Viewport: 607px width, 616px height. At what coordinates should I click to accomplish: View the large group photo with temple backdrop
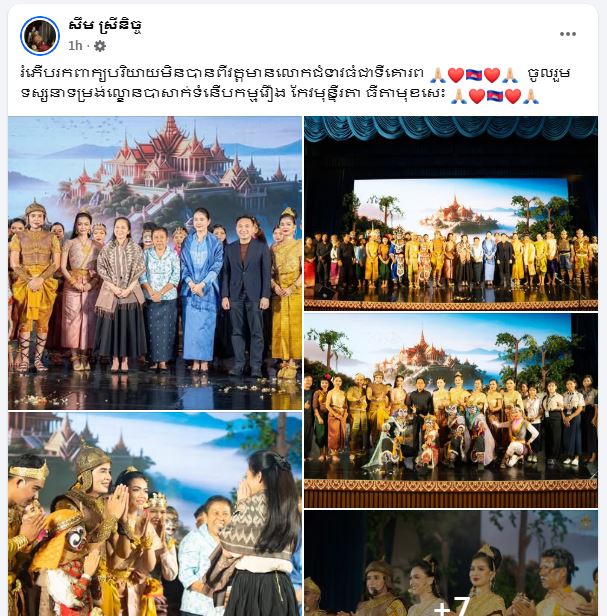[x=155, y=262]
